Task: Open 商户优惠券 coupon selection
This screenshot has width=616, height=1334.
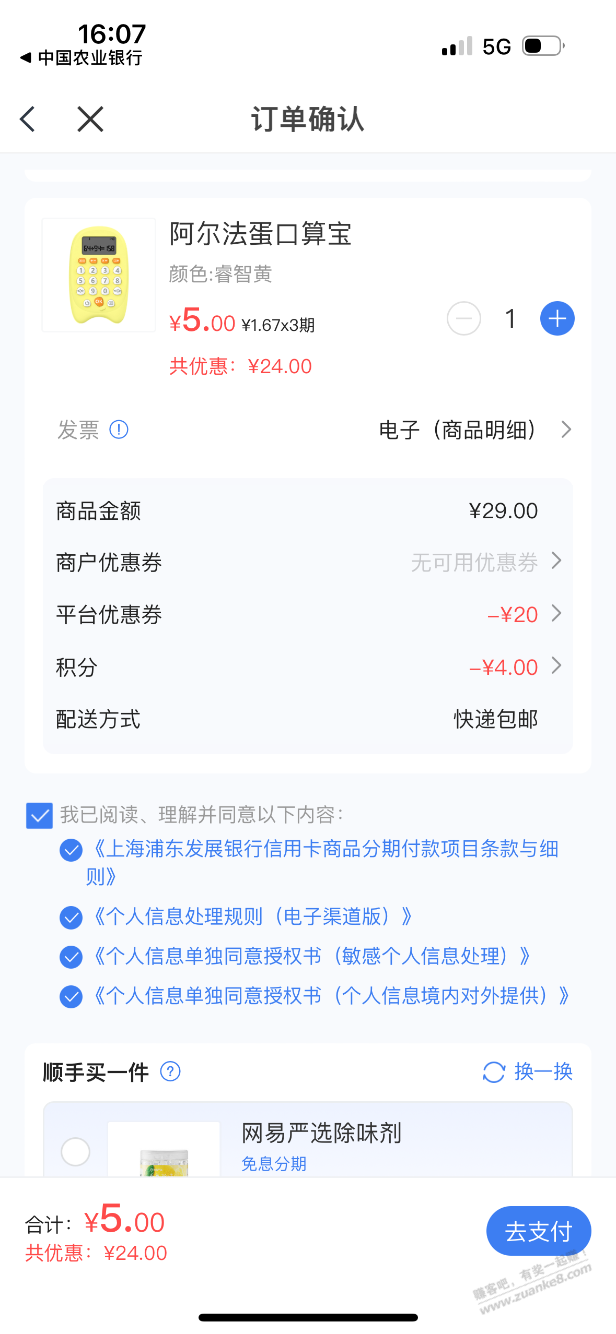Action: click(486, 562)
